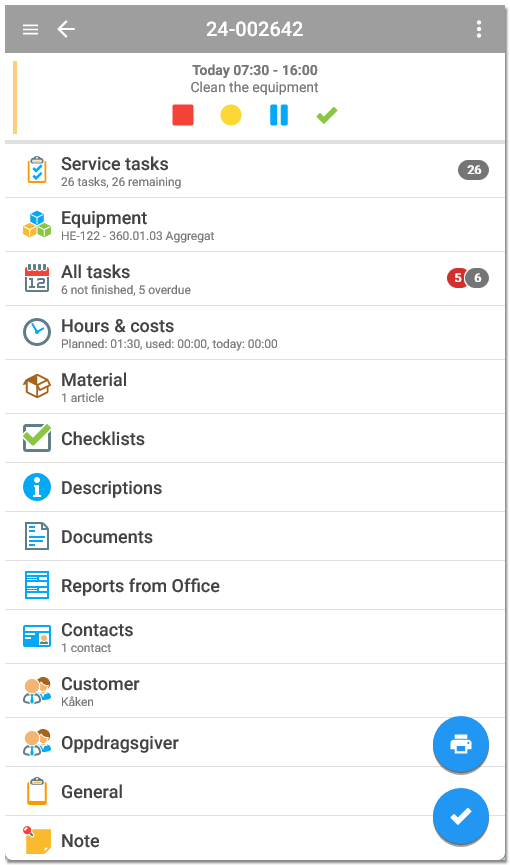Open Documents
The width and height of the screenshot is (510, 865).
pyautogui.click(x=255, y=537)
